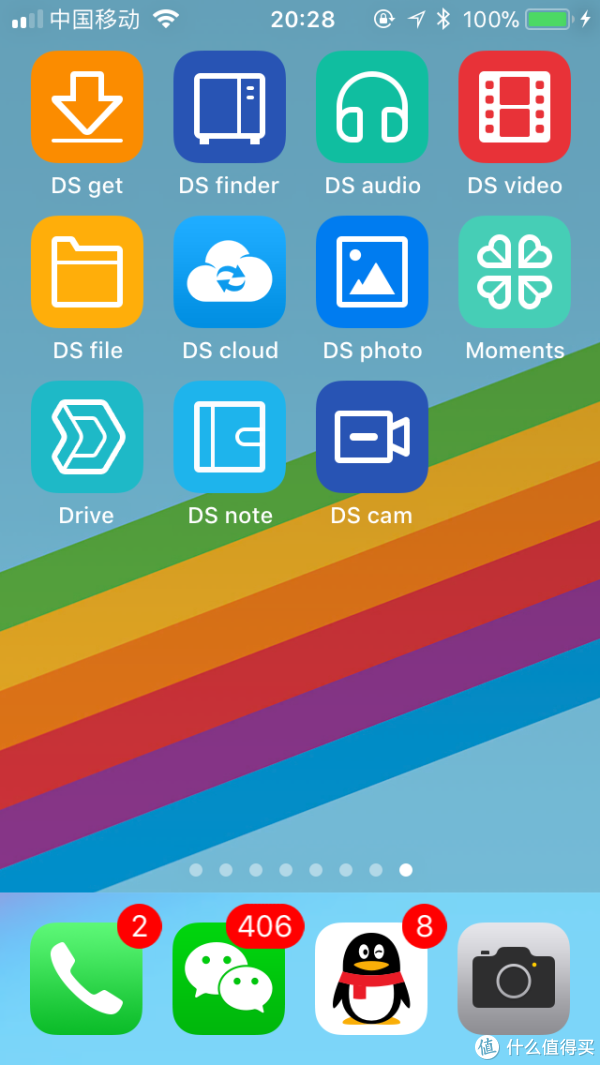Viewport: 600px width, 1065px height.
Task: Open WeChat with 406 unread messages
Action: [x=229, y=978]
